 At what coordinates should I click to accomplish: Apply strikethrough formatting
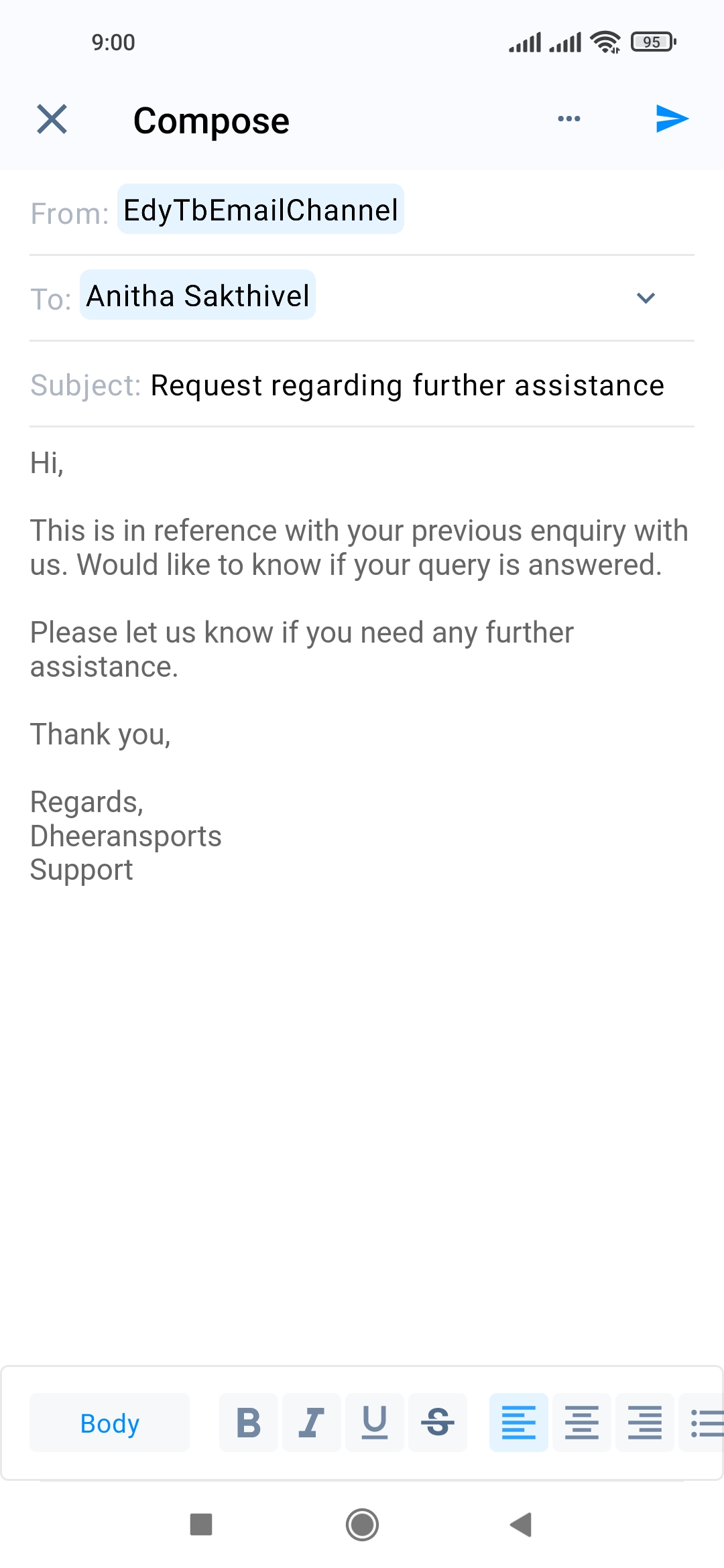pos(438,1423)
